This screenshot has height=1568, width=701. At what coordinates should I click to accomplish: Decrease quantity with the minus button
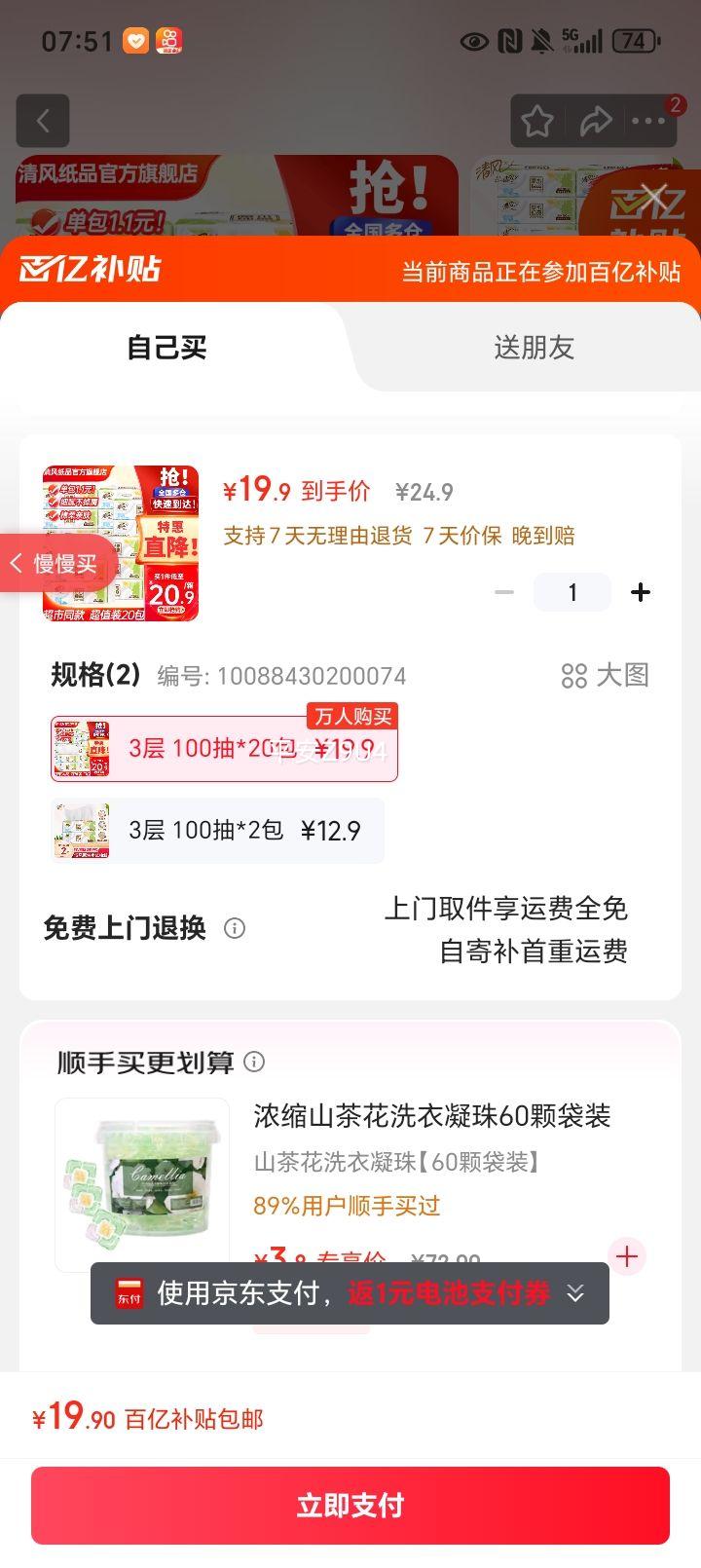pyautogui.click(x=504, y=592)
